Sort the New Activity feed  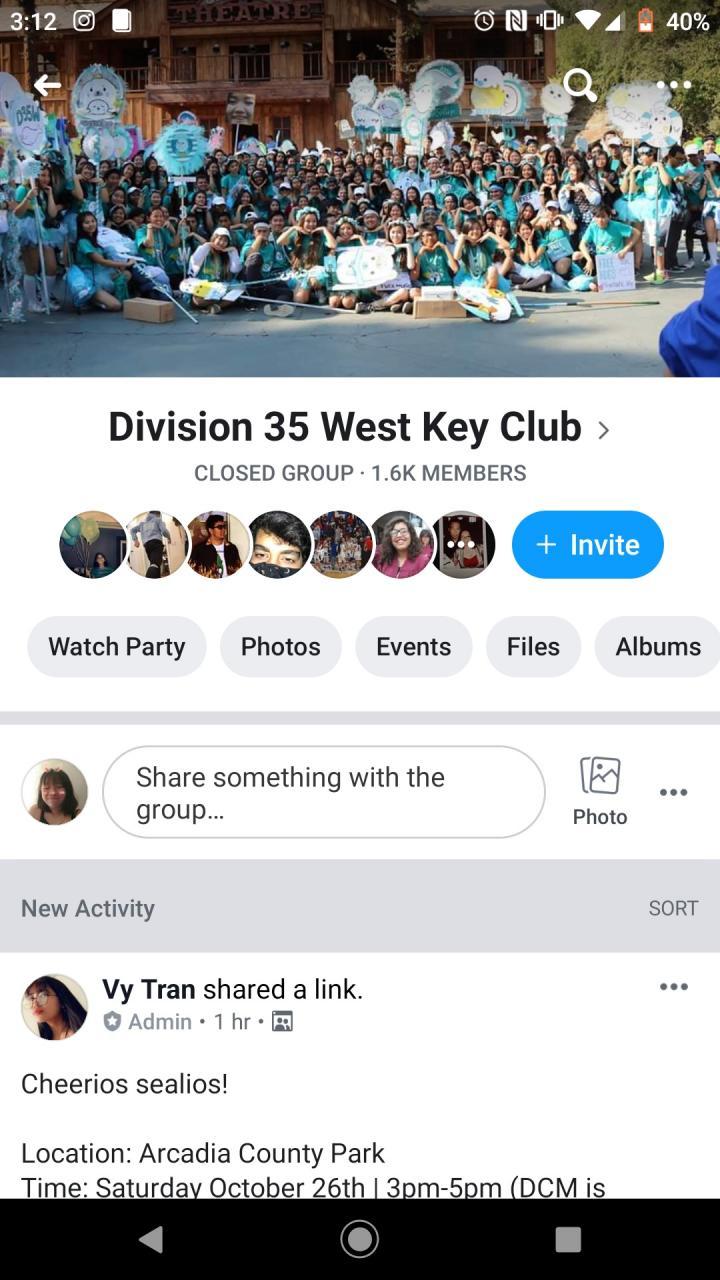click(673, 908)
